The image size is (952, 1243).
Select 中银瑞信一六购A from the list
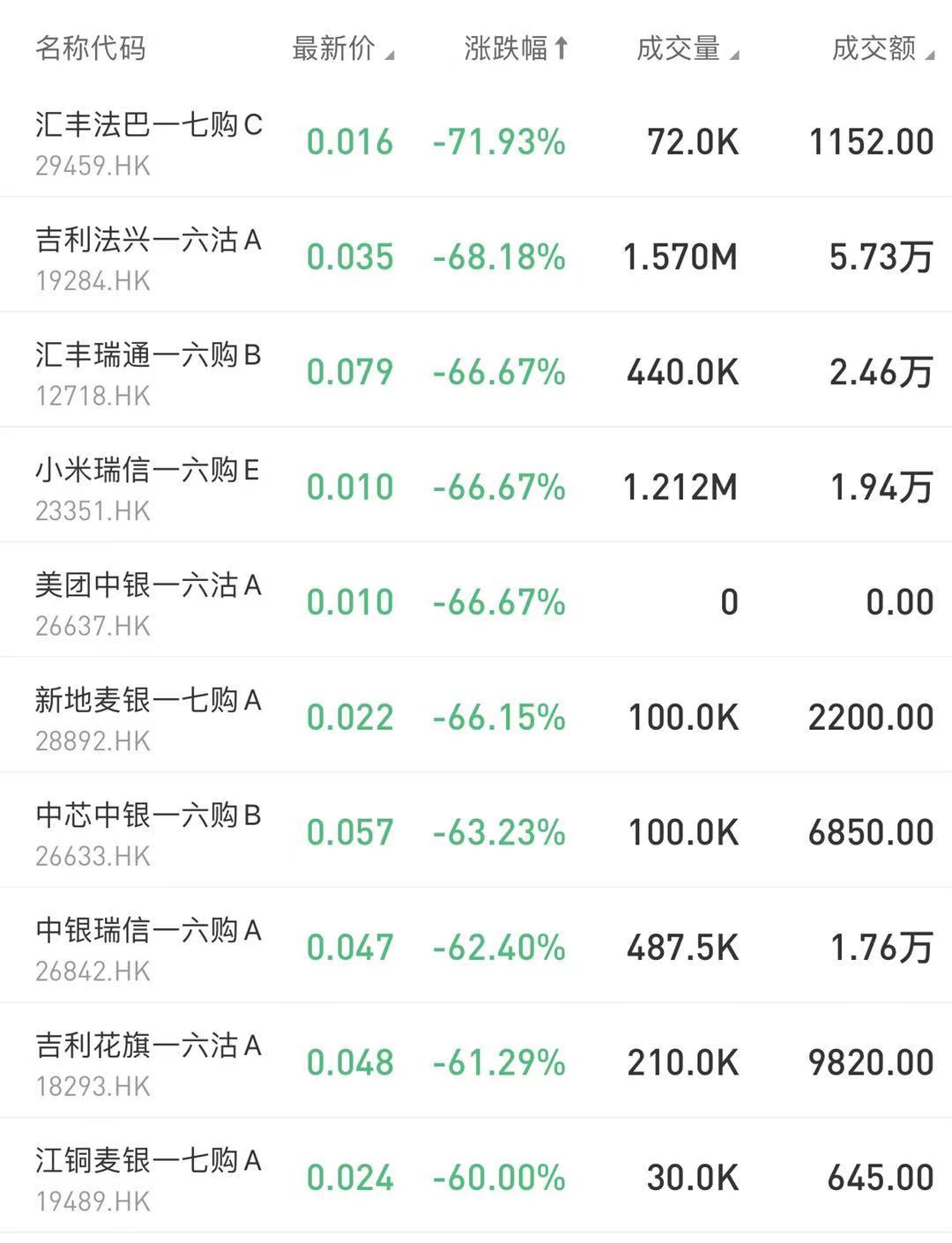[148, 948]
